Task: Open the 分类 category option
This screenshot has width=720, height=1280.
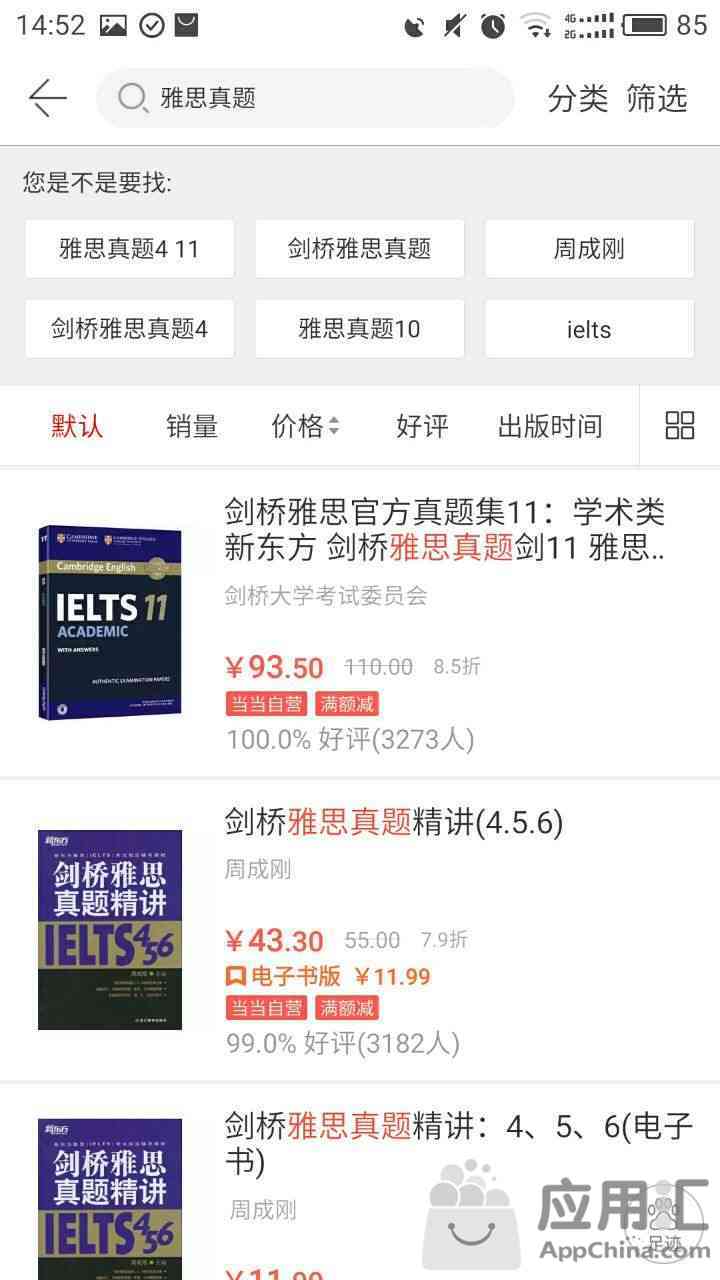Action: [x=577, y=98]
